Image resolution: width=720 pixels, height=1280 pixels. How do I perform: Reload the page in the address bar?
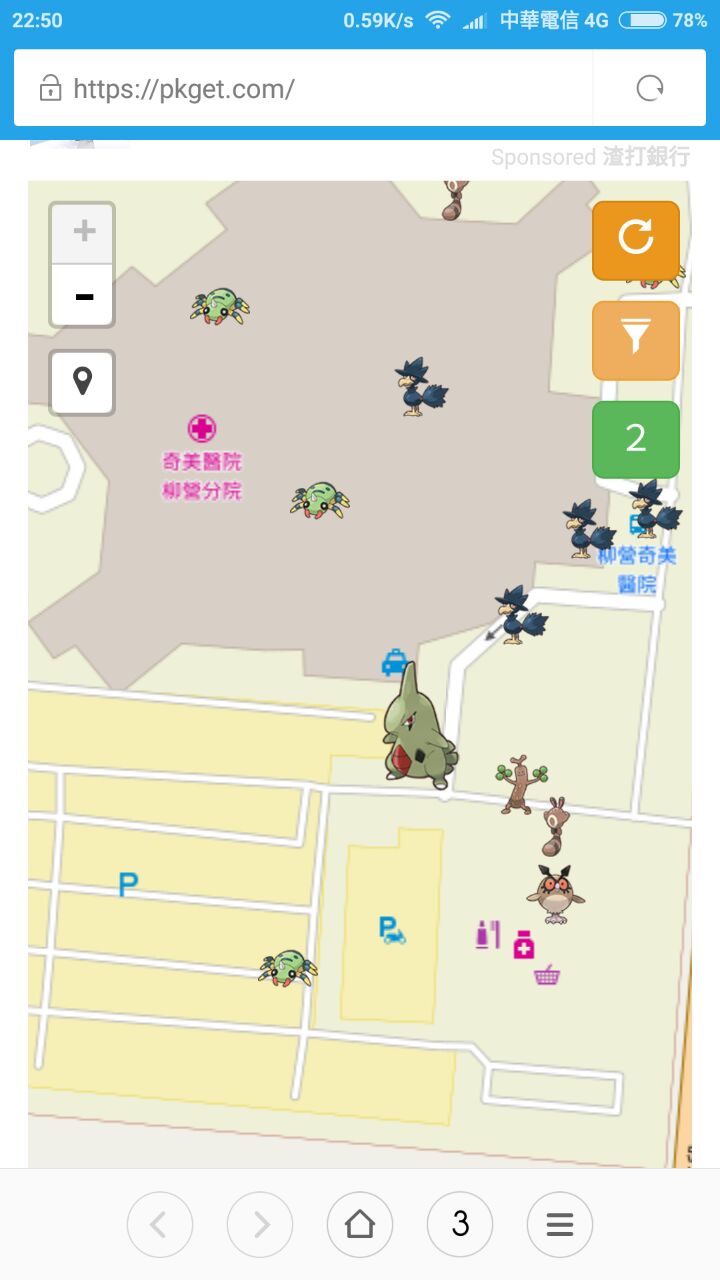tap(650, 89)
